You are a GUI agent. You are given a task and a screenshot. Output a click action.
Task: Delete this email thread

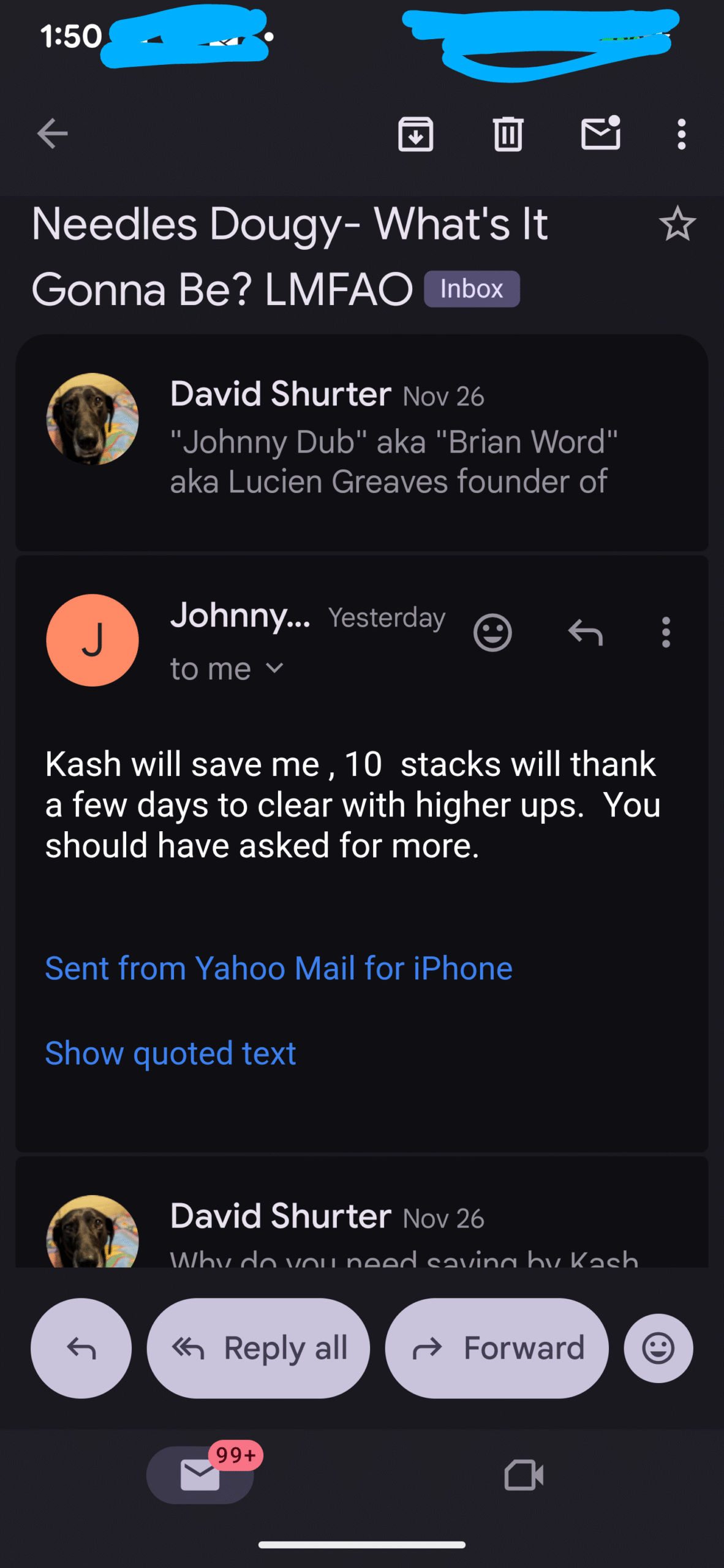pyautogui.click(x=508, y=134)
